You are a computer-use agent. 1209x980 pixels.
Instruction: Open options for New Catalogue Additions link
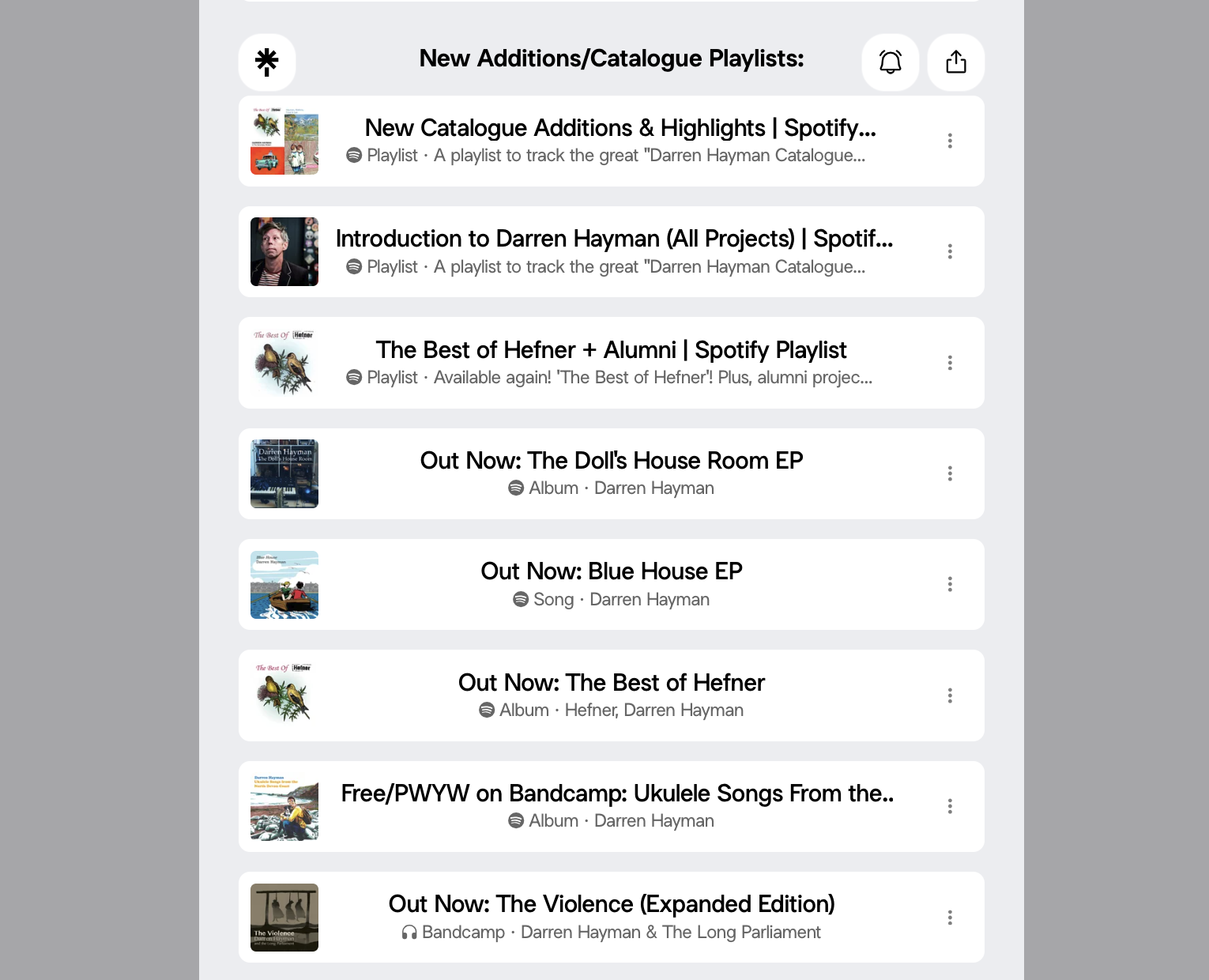pyautogui.click(x=950, y=141)
